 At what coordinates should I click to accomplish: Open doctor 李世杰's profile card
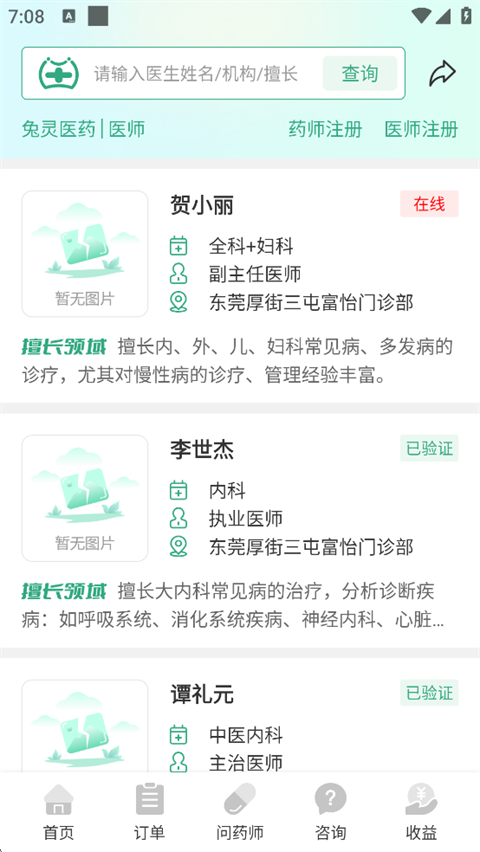pyautogui.click(x=240, y=530)
